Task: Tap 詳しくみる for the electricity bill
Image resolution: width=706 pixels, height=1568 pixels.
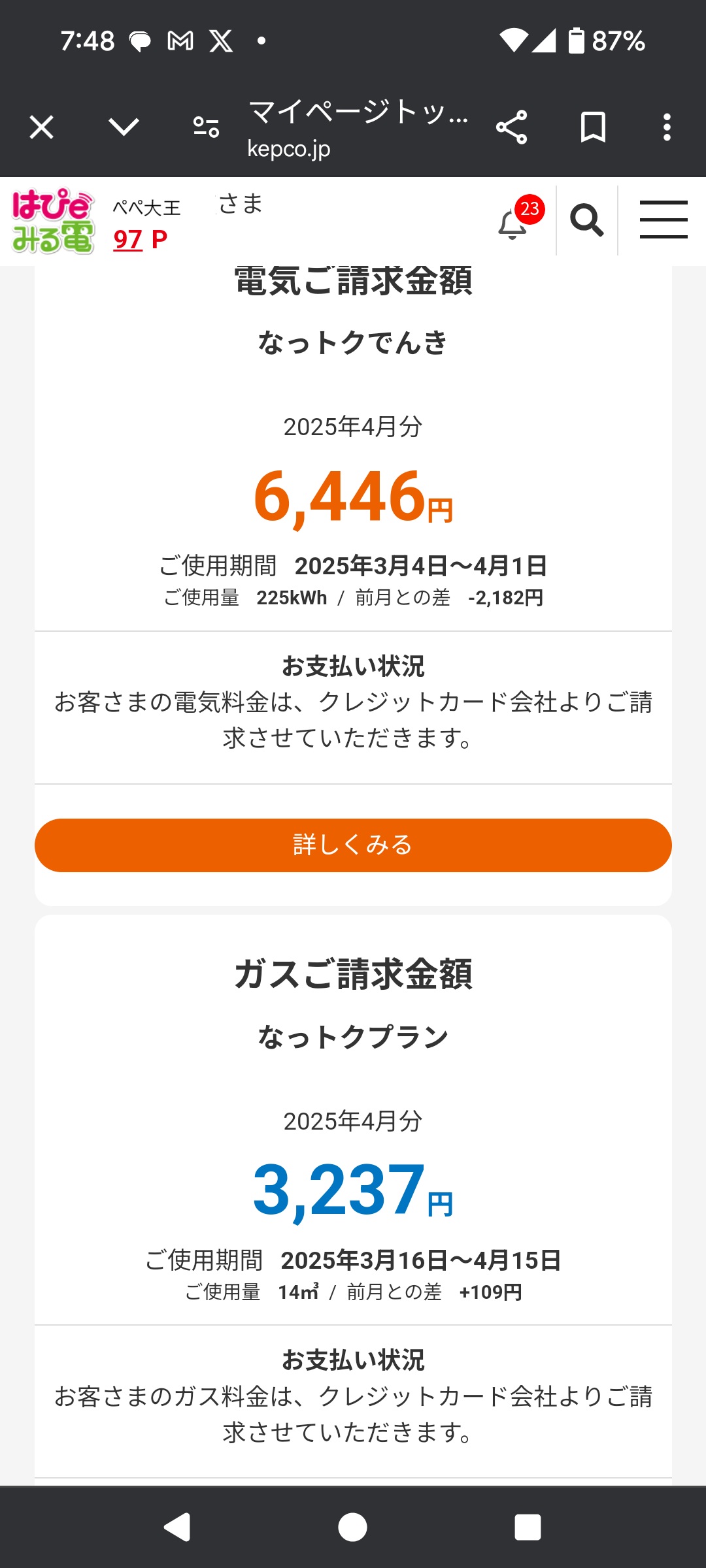Action: point(353,845)
